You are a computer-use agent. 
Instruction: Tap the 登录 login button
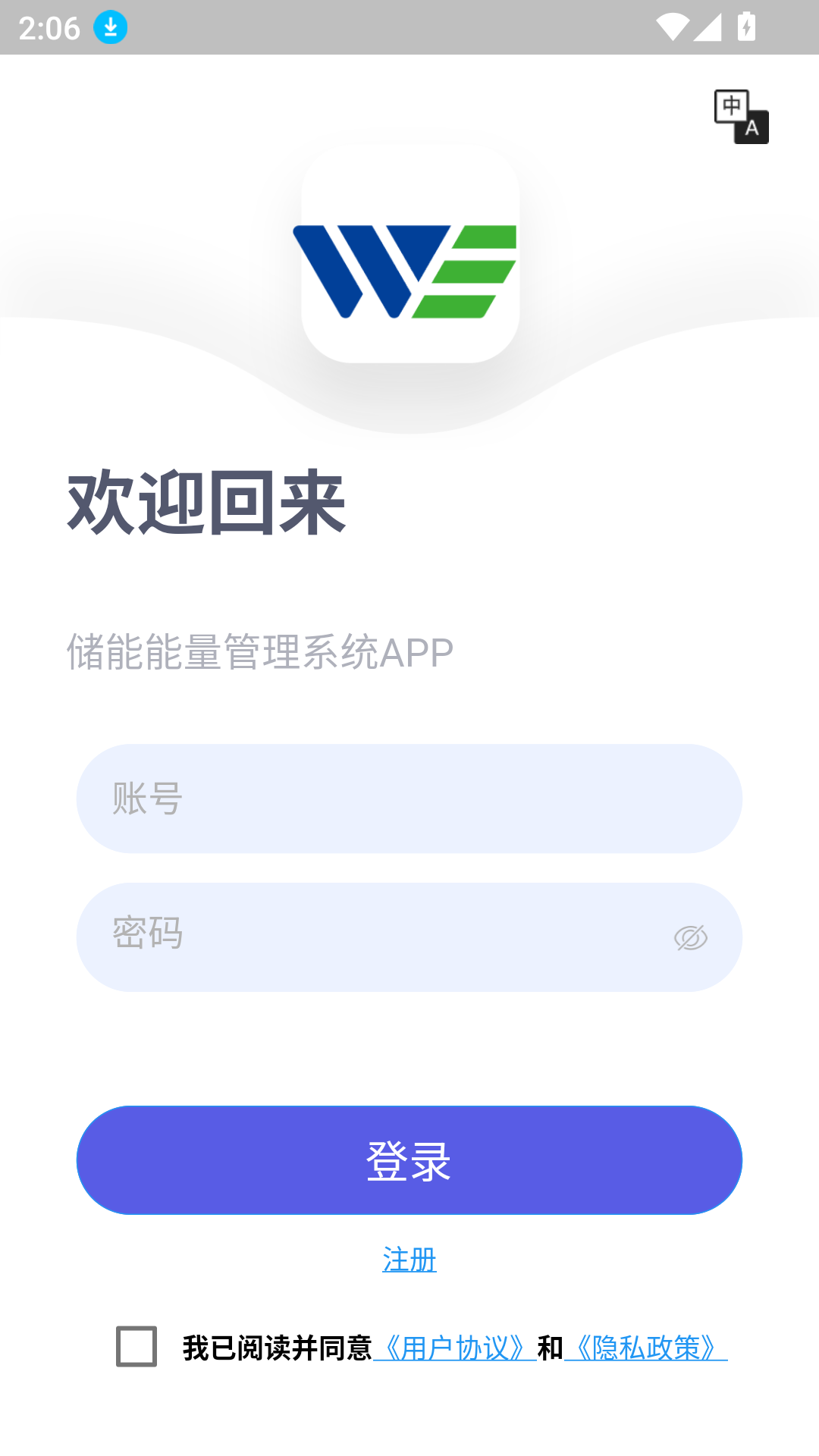tap(409, 1160)
